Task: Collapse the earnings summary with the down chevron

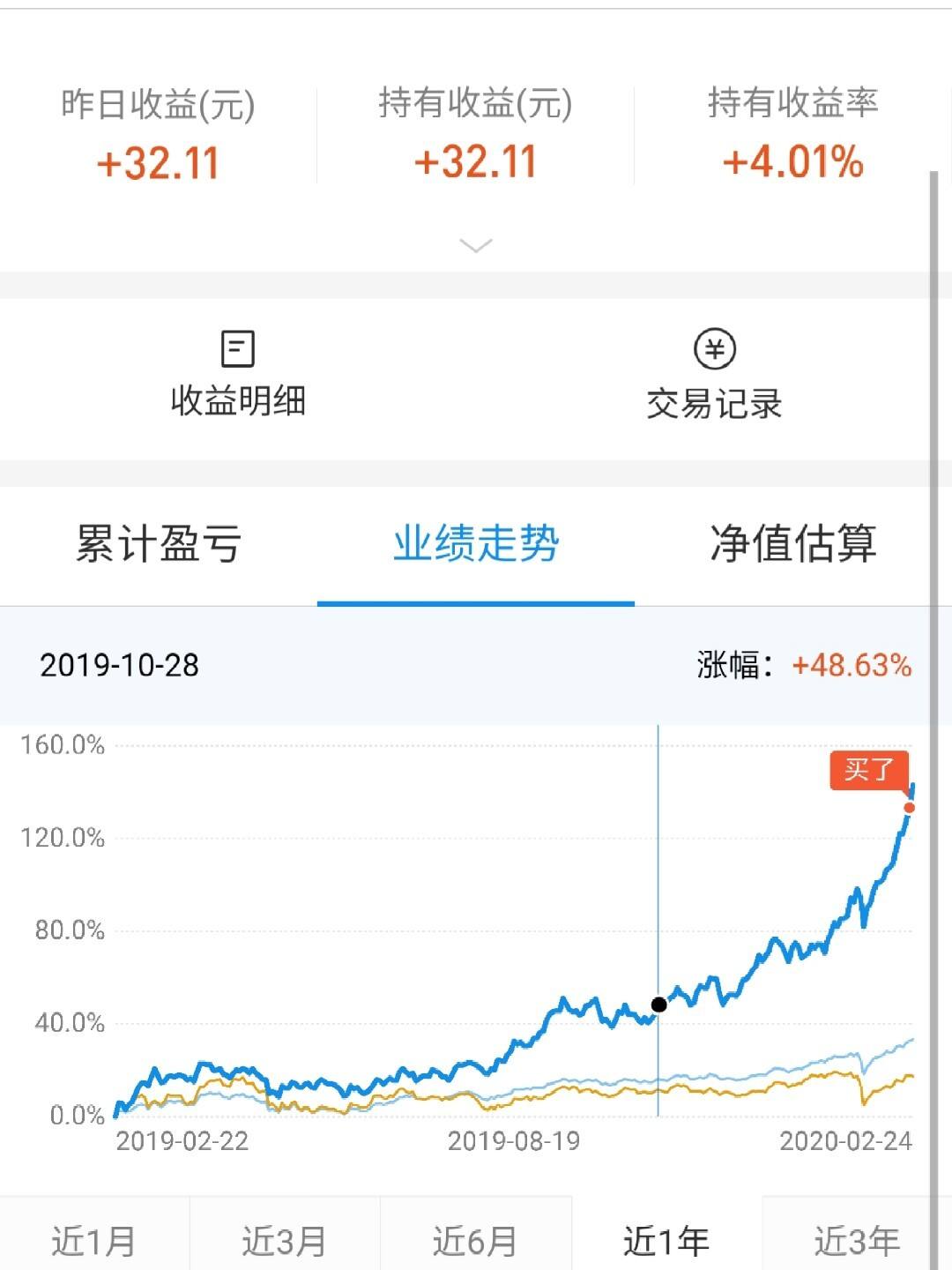Action: tap(476, 245)
